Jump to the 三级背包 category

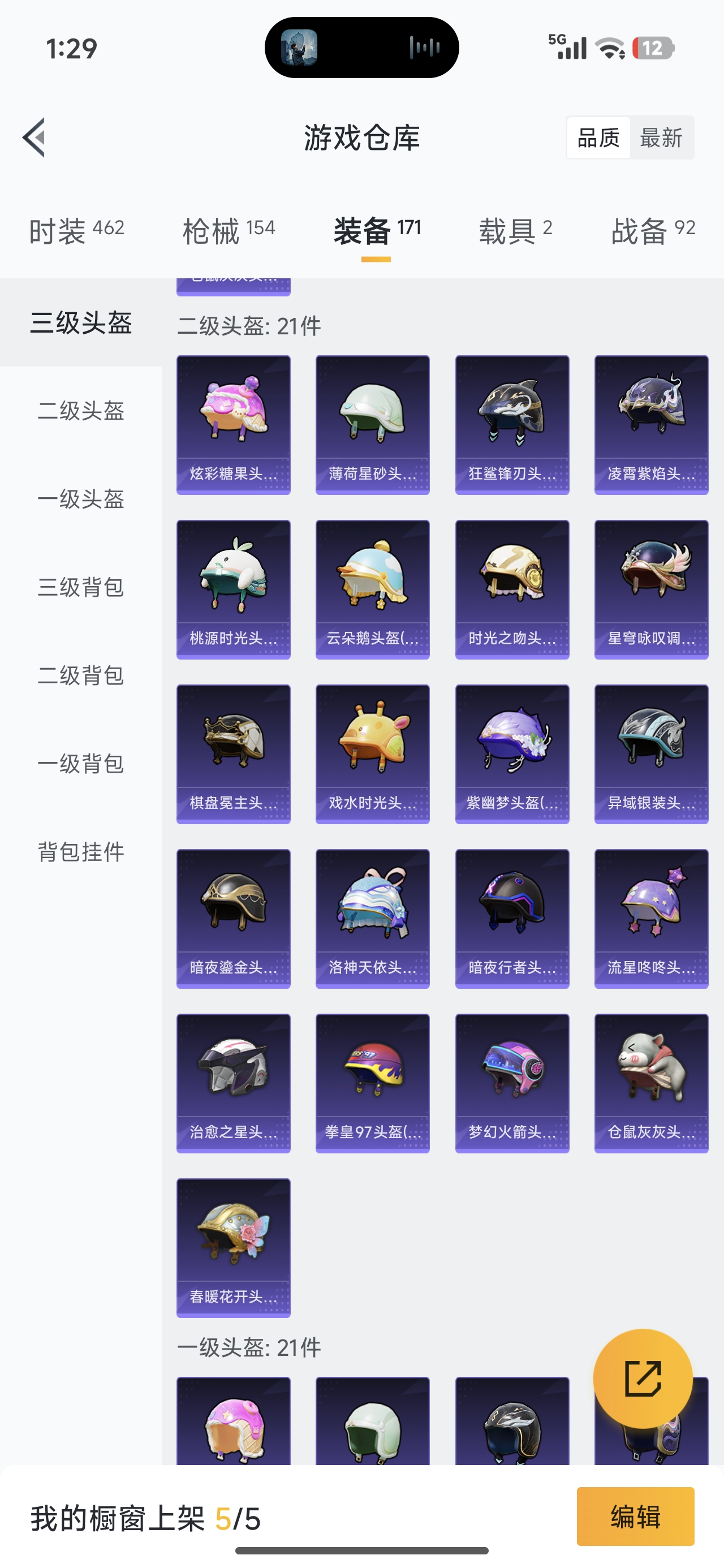[81, 587]
